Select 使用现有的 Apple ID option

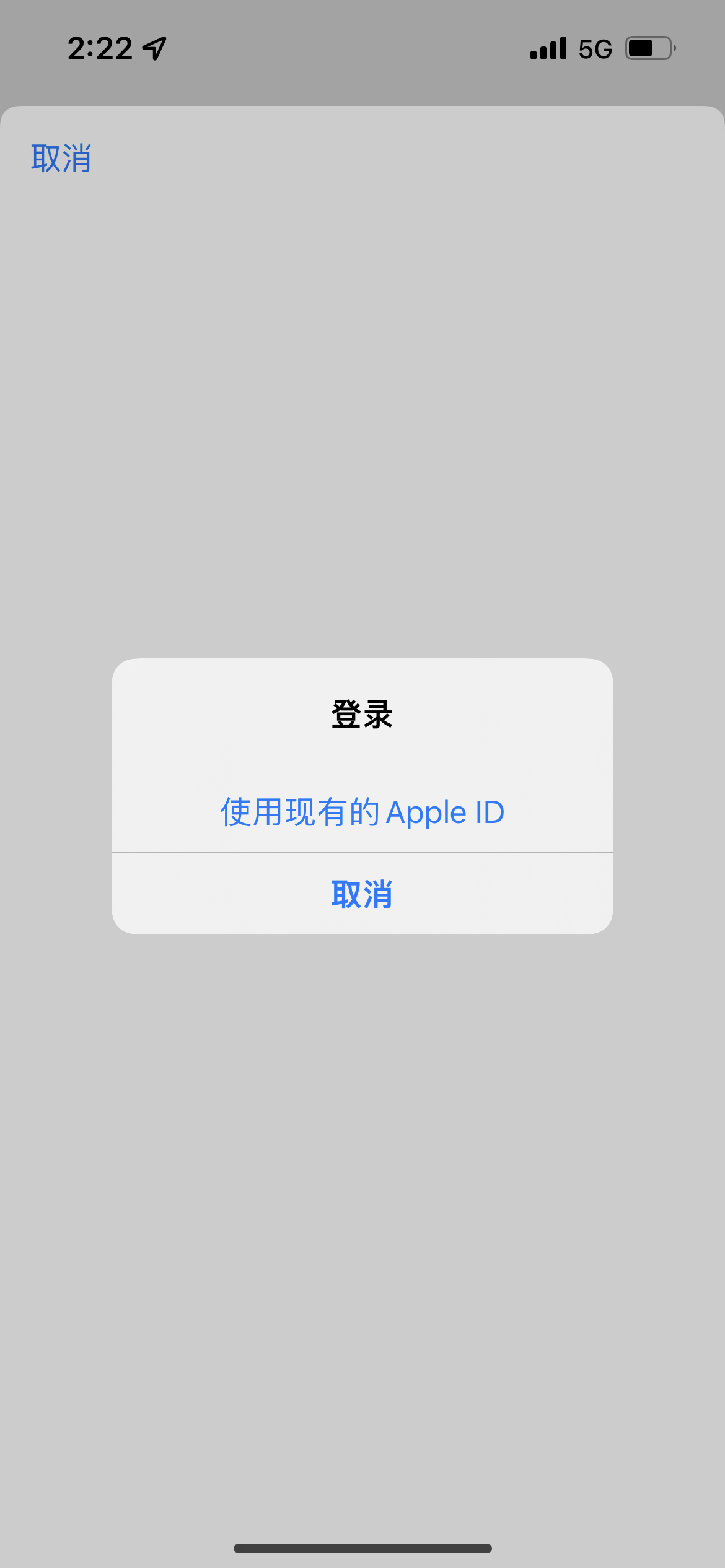(362, 812)
